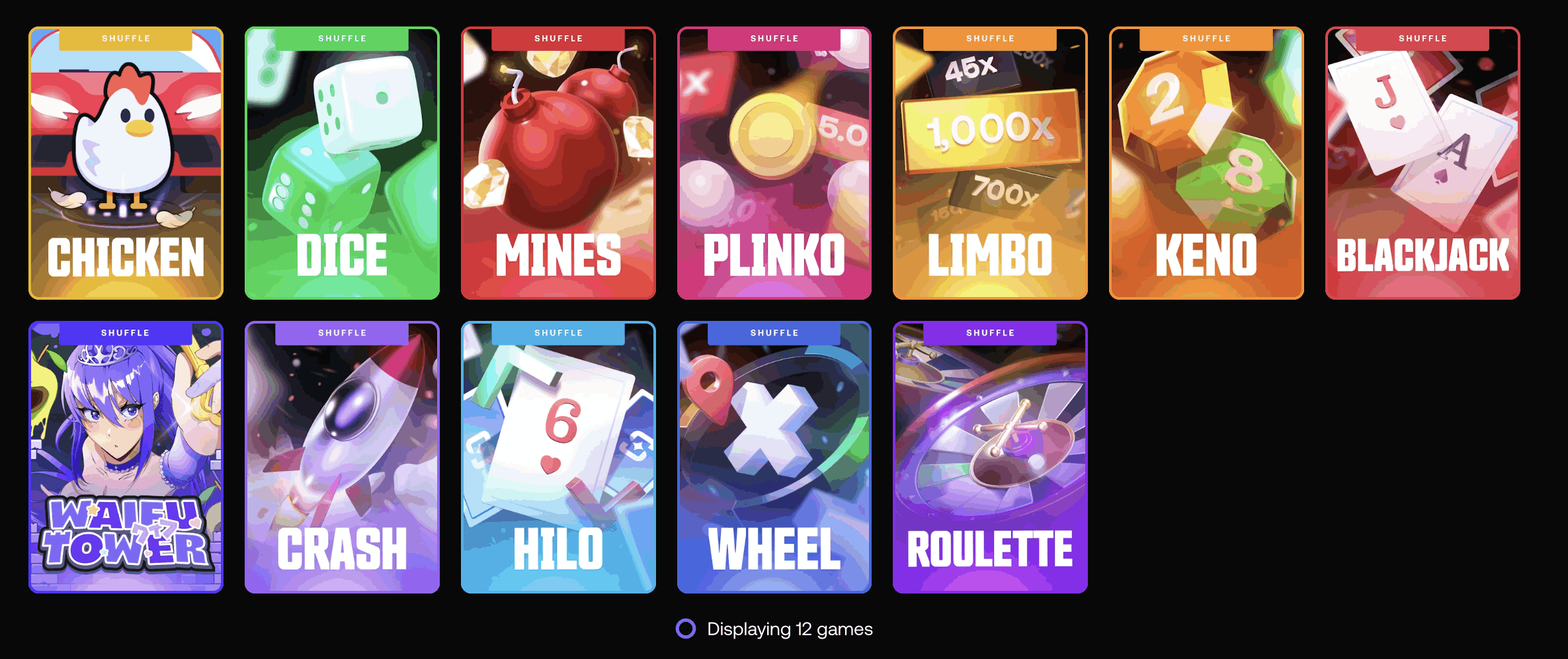Open the Wheel game tile
1568x659 pixels.
[774, 457]
